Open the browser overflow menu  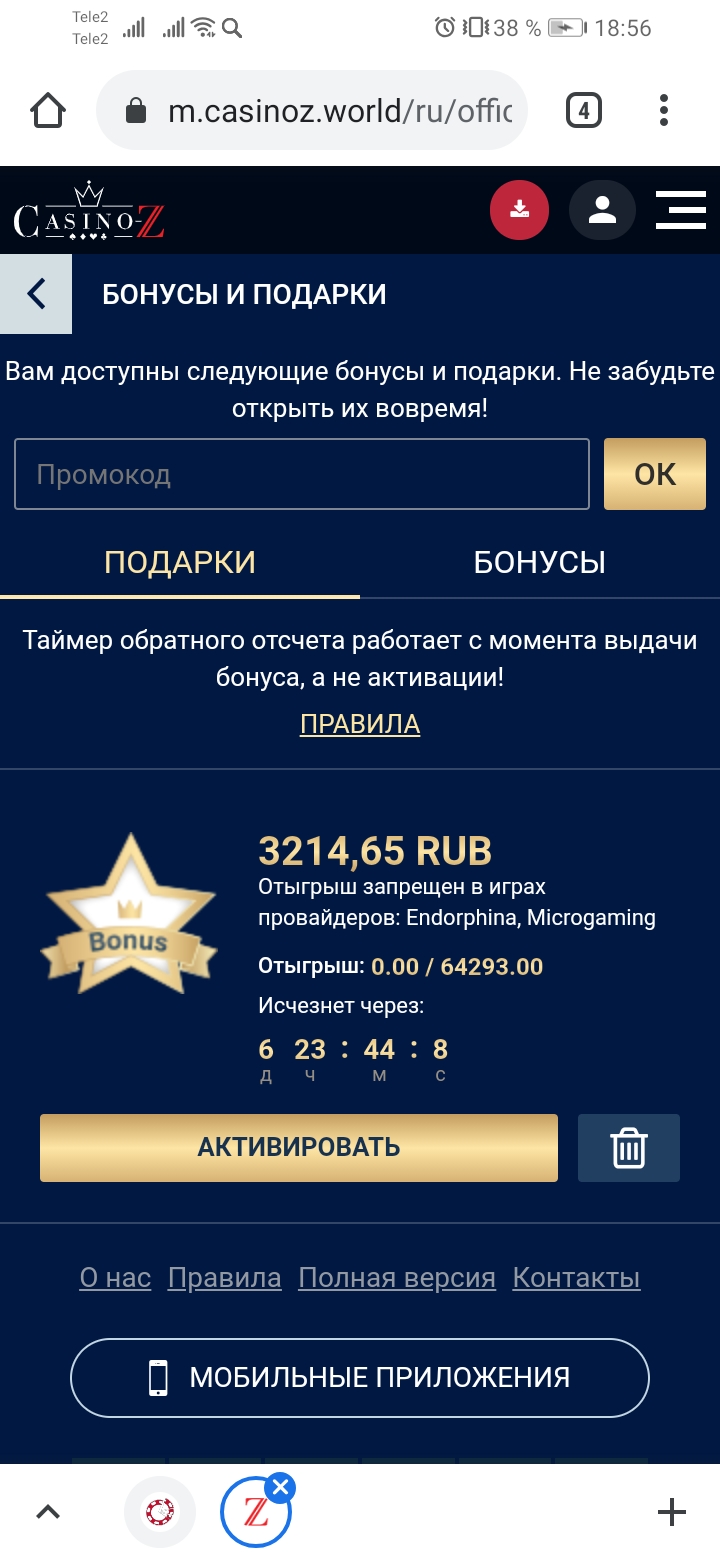664,110
